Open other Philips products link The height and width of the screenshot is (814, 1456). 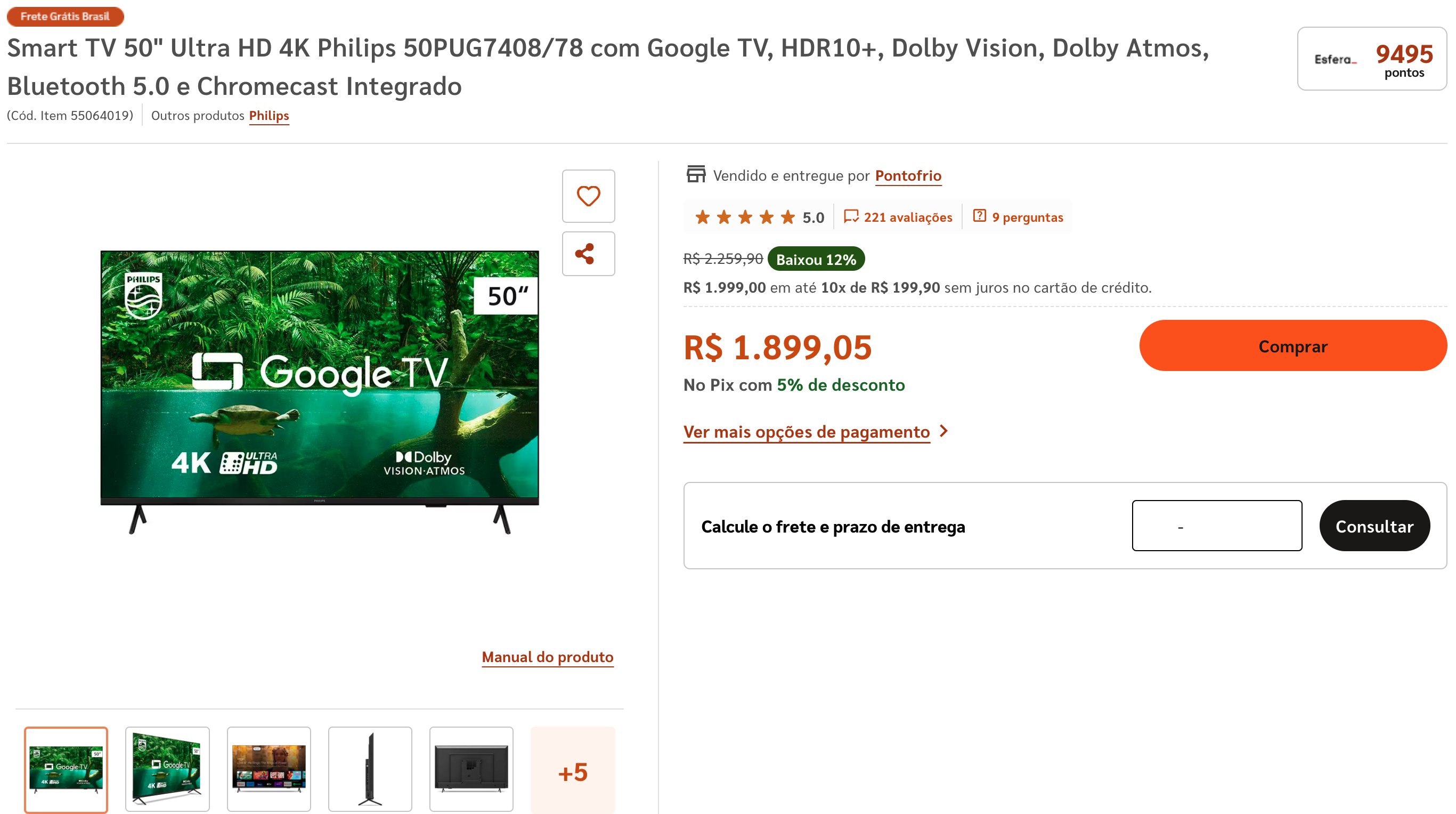pos(269,115)
